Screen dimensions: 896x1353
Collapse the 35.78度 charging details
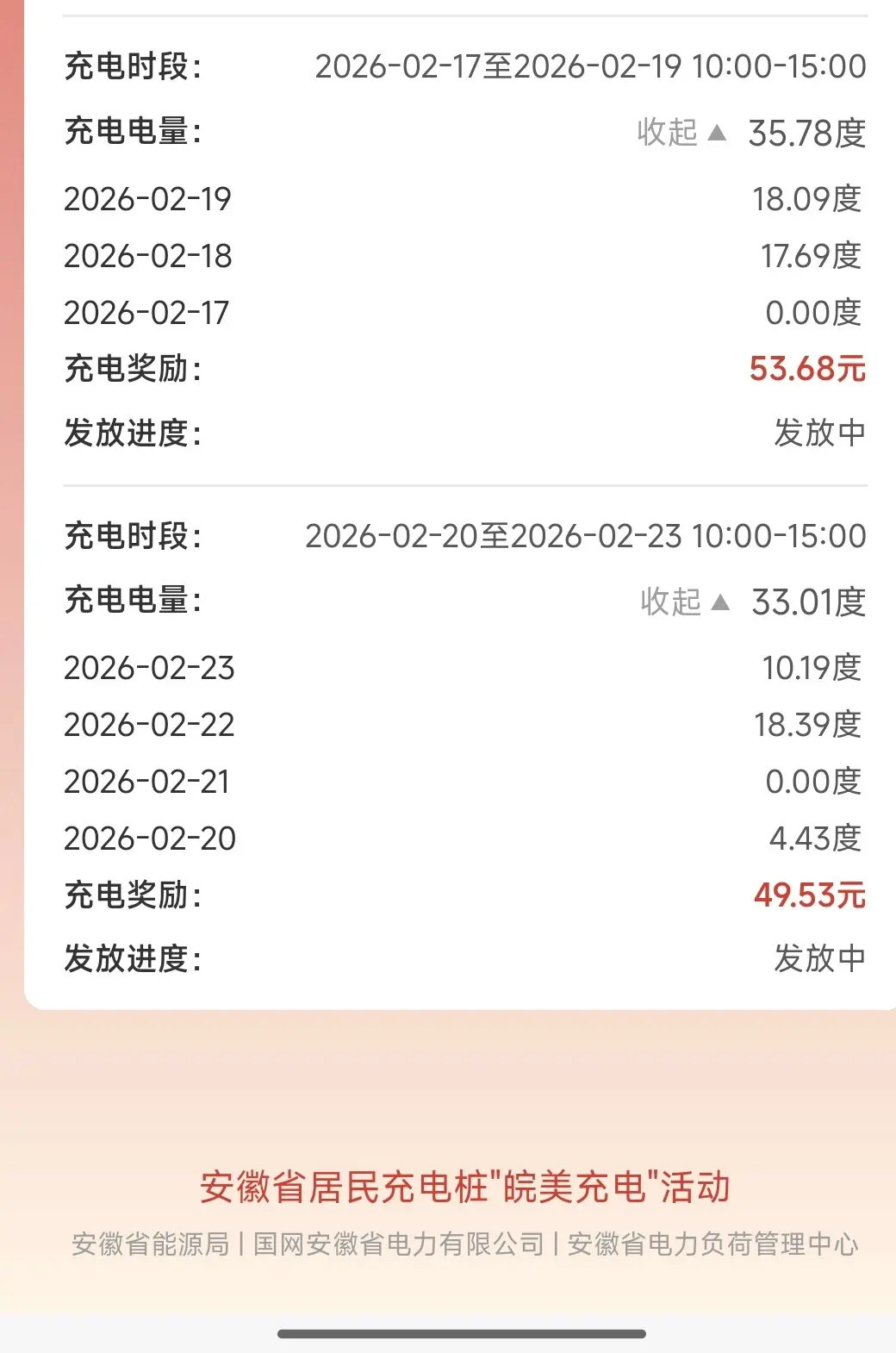click(x=681, y=133)
